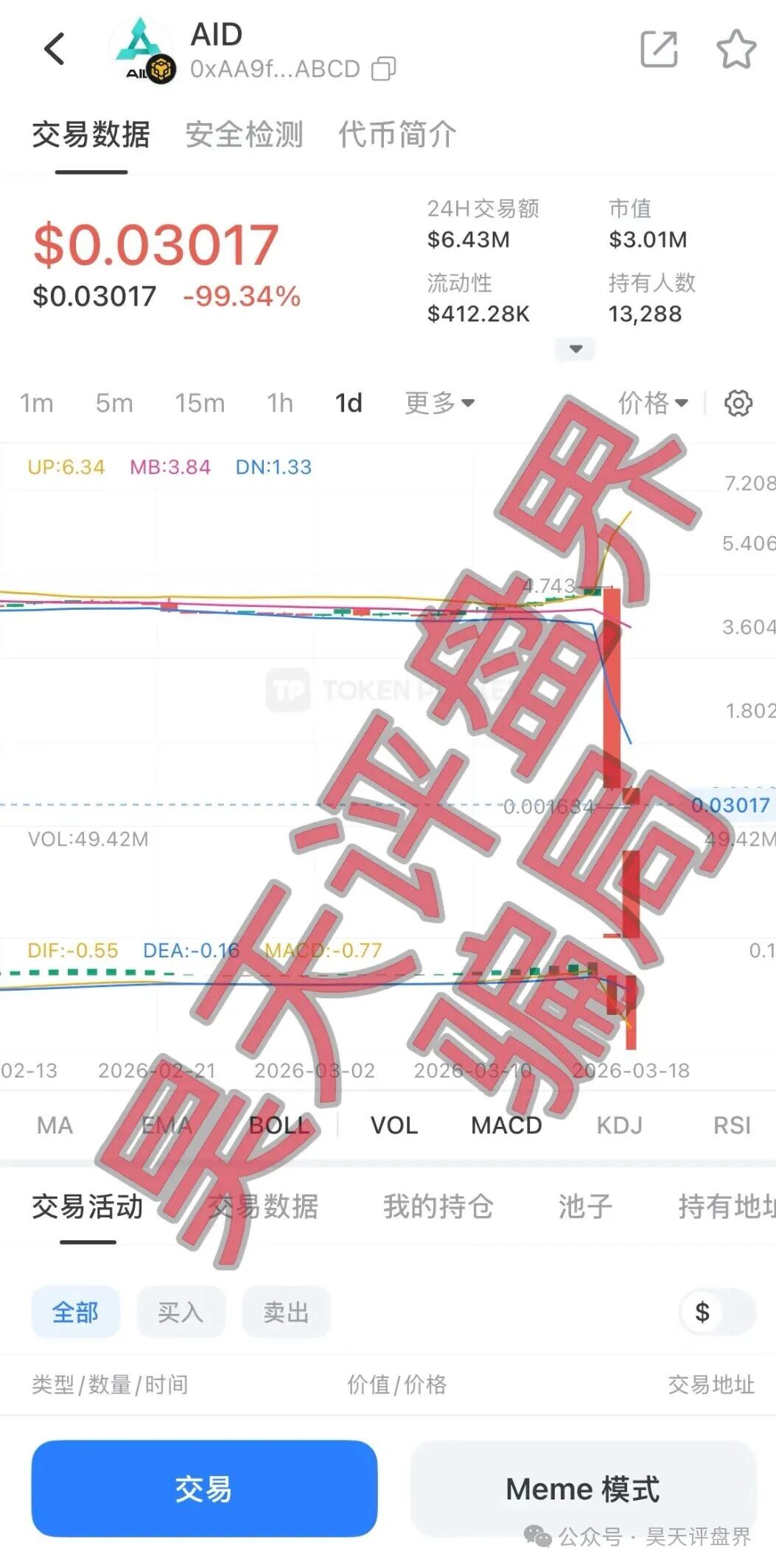Viewport: 776px width, 1568px height.
Task: Open the 价格 chart type dropdown
Action: tap(652, 403)
